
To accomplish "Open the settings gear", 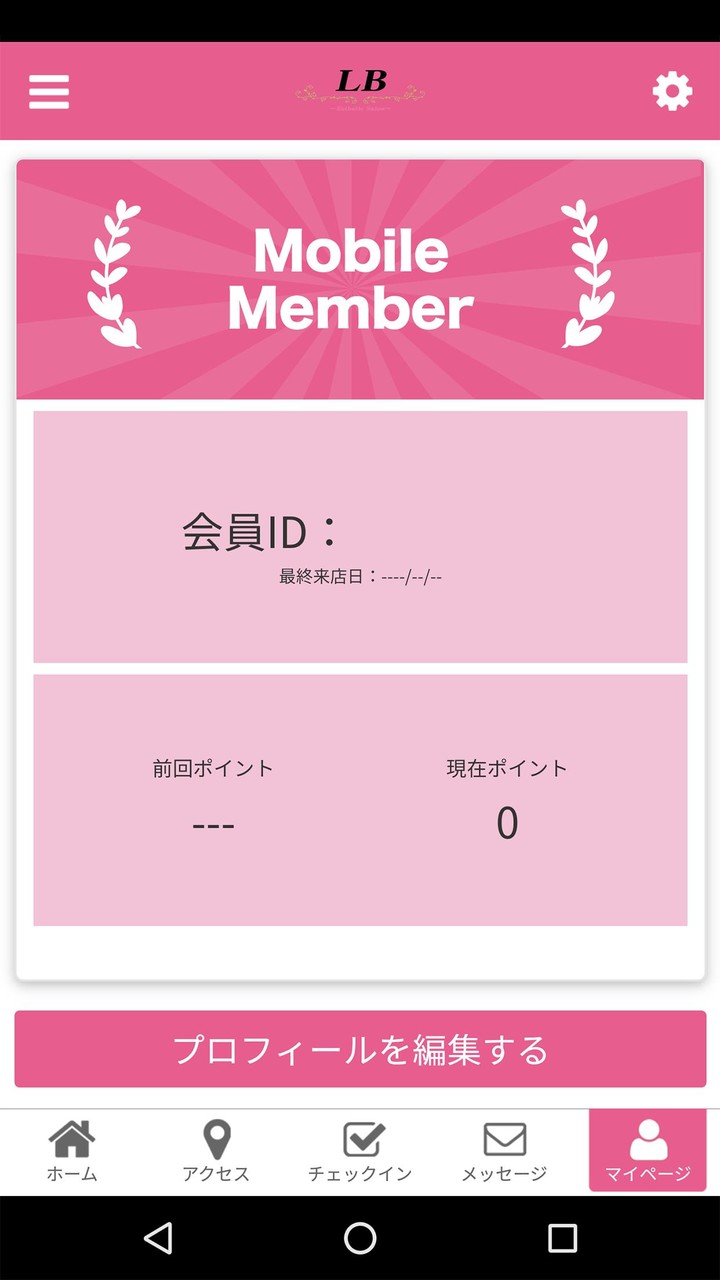I will [672, 92].
